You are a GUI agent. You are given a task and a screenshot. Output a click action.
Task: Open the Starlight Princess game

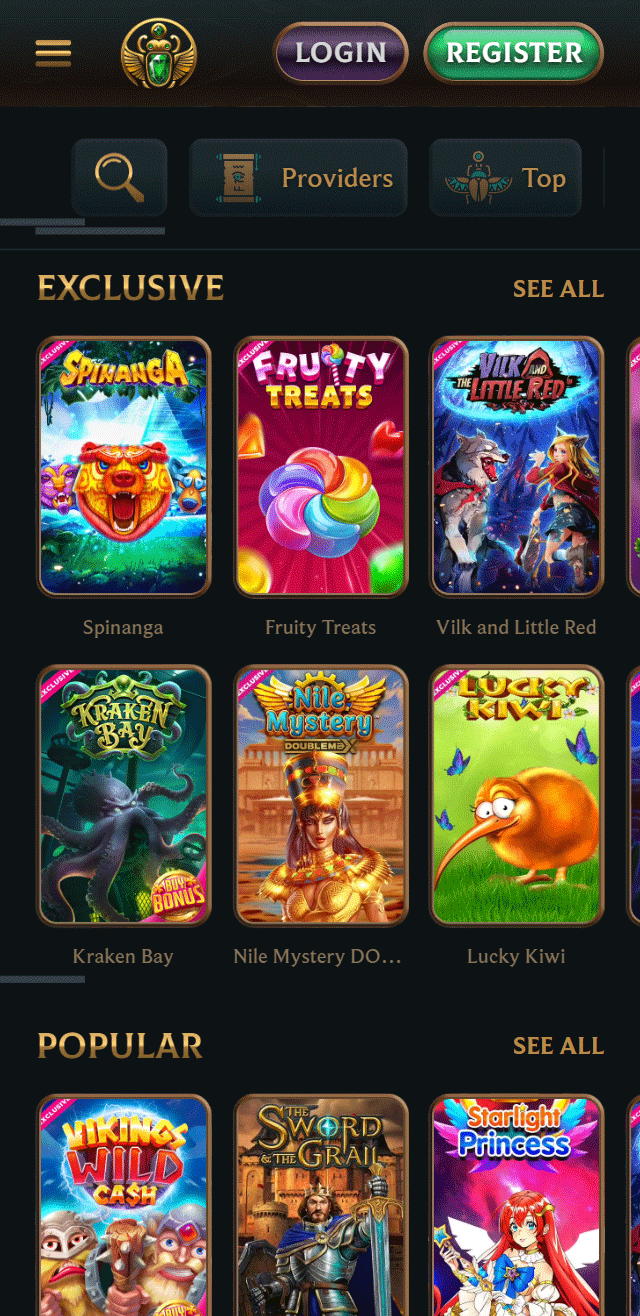click(517, 1205)
